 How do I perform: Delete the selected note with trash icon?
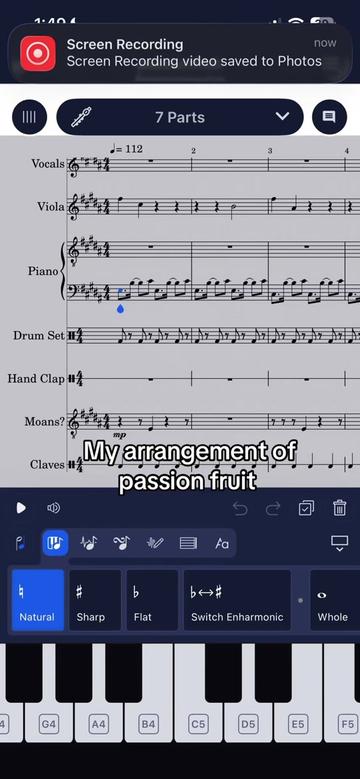pos(340,508)
